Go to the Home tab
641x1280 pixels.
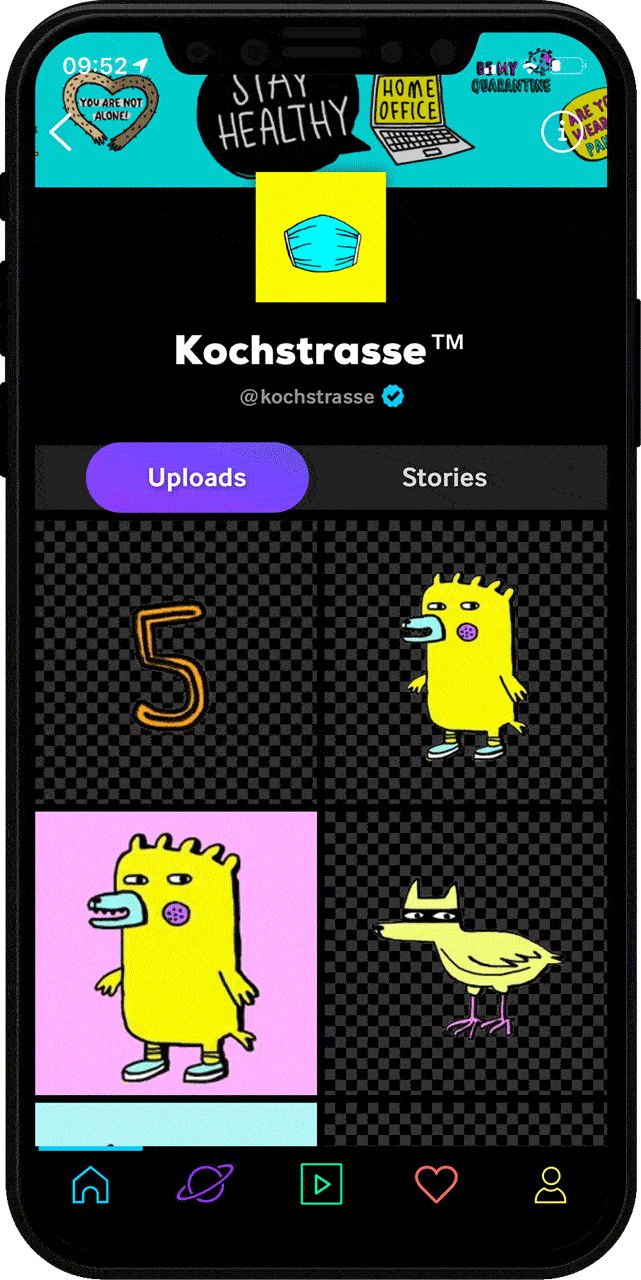91,1185
